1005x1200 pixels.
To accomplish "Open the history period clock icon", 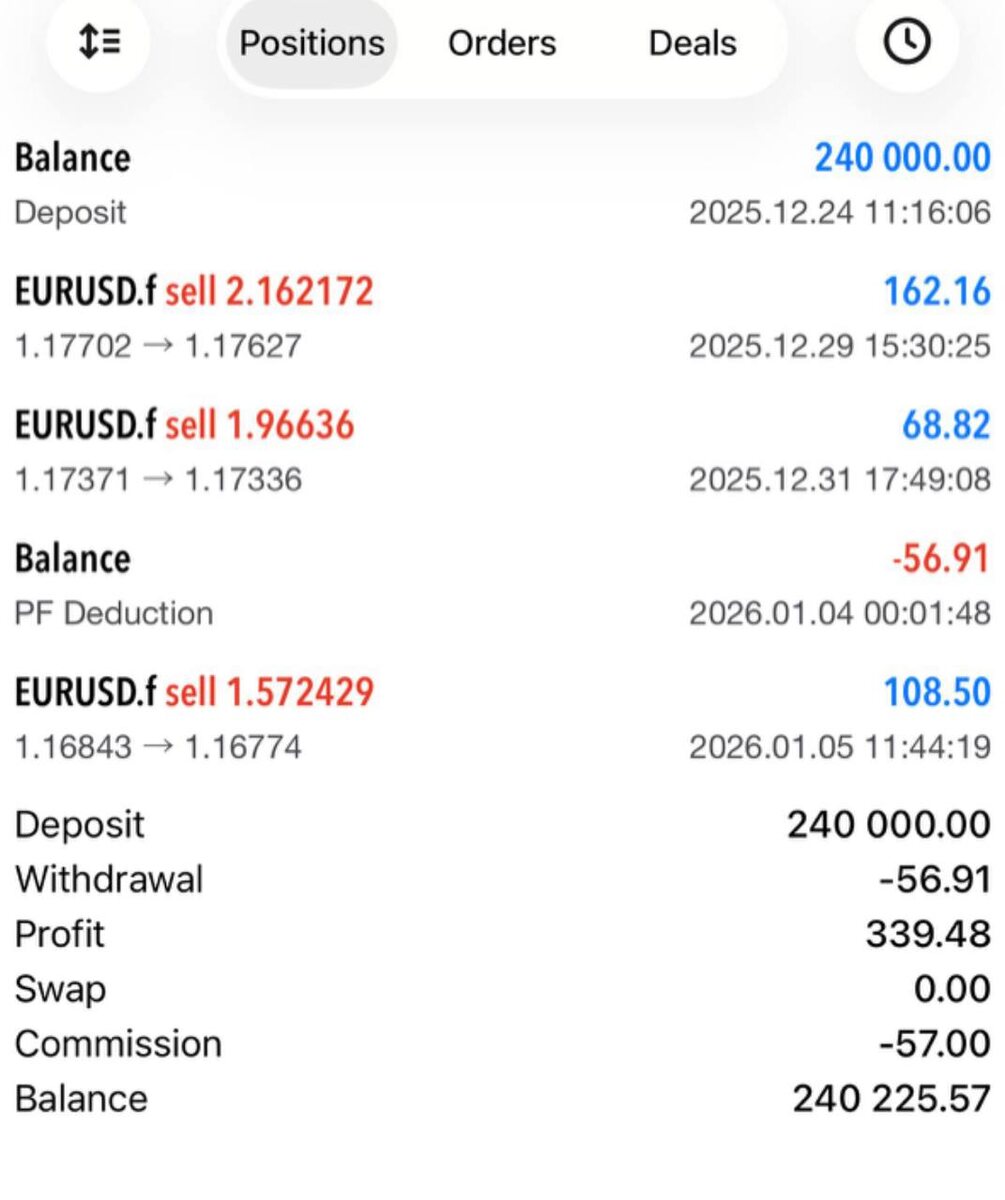I will (907, 43).
